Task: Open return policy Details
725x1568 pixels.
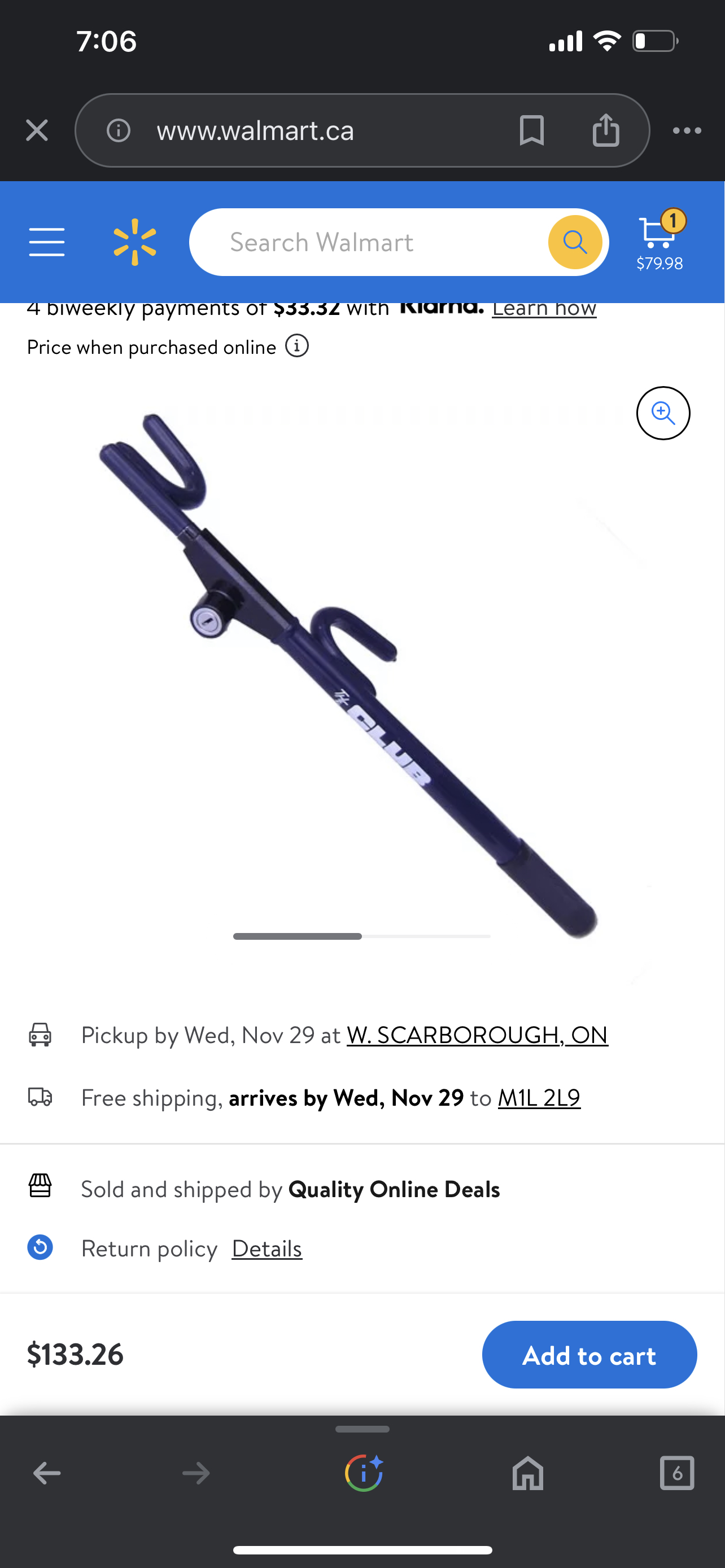Action: click(267, 1249)
